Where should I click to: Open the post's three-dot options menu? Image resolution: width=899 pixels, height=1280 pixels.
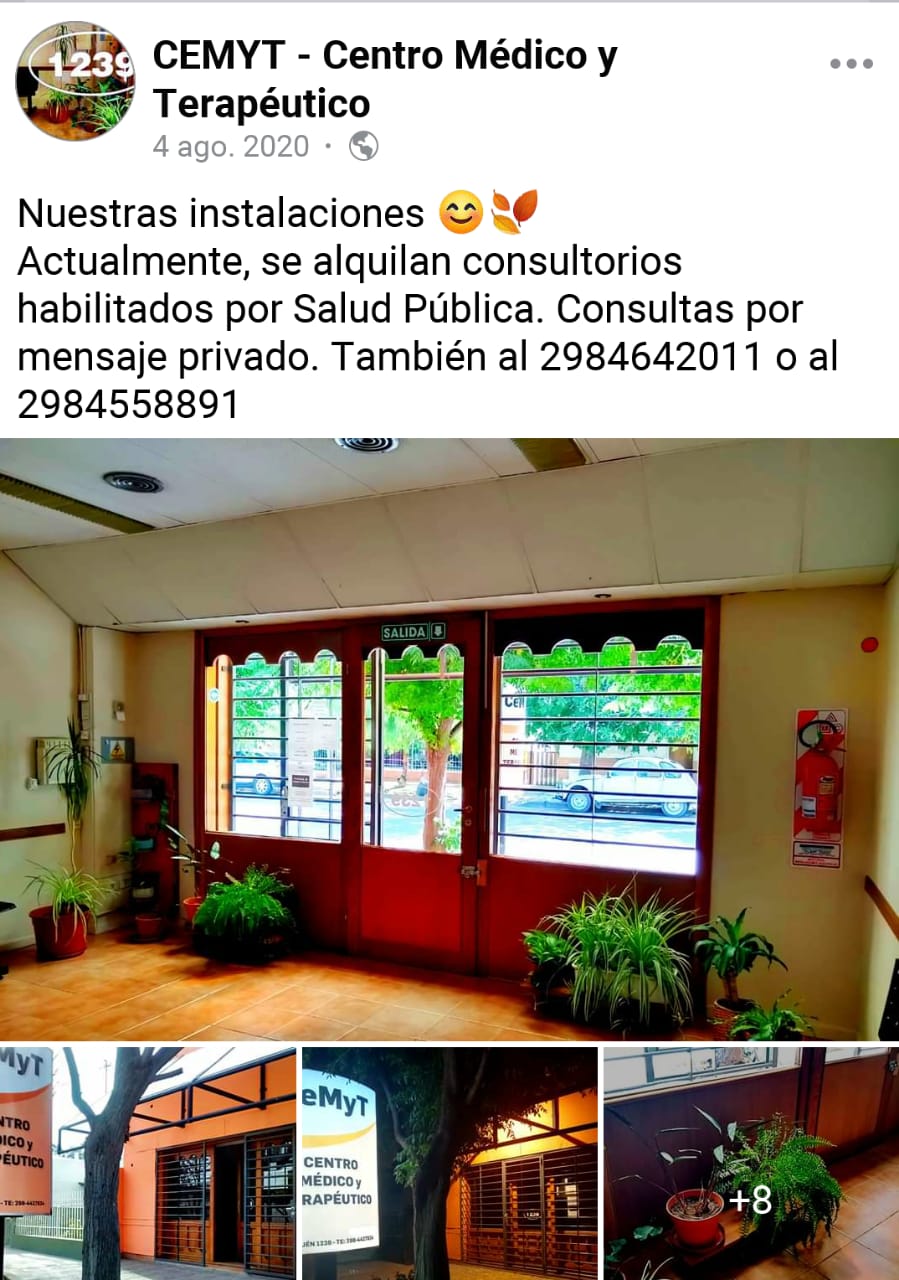[851, 64]
